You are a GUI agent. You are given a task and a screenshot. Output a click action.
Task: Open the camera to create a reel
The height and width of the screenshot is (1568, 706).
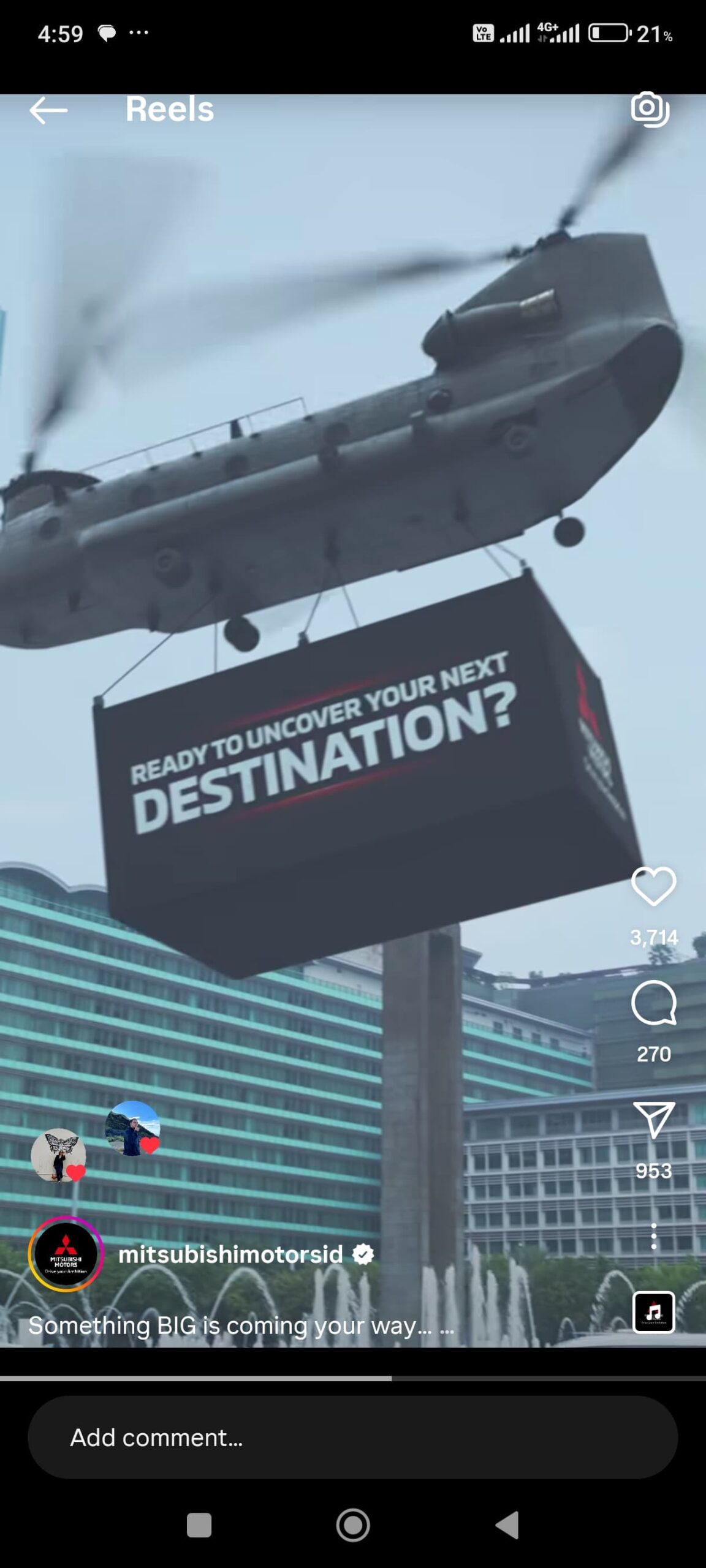(x=650, y=109)
